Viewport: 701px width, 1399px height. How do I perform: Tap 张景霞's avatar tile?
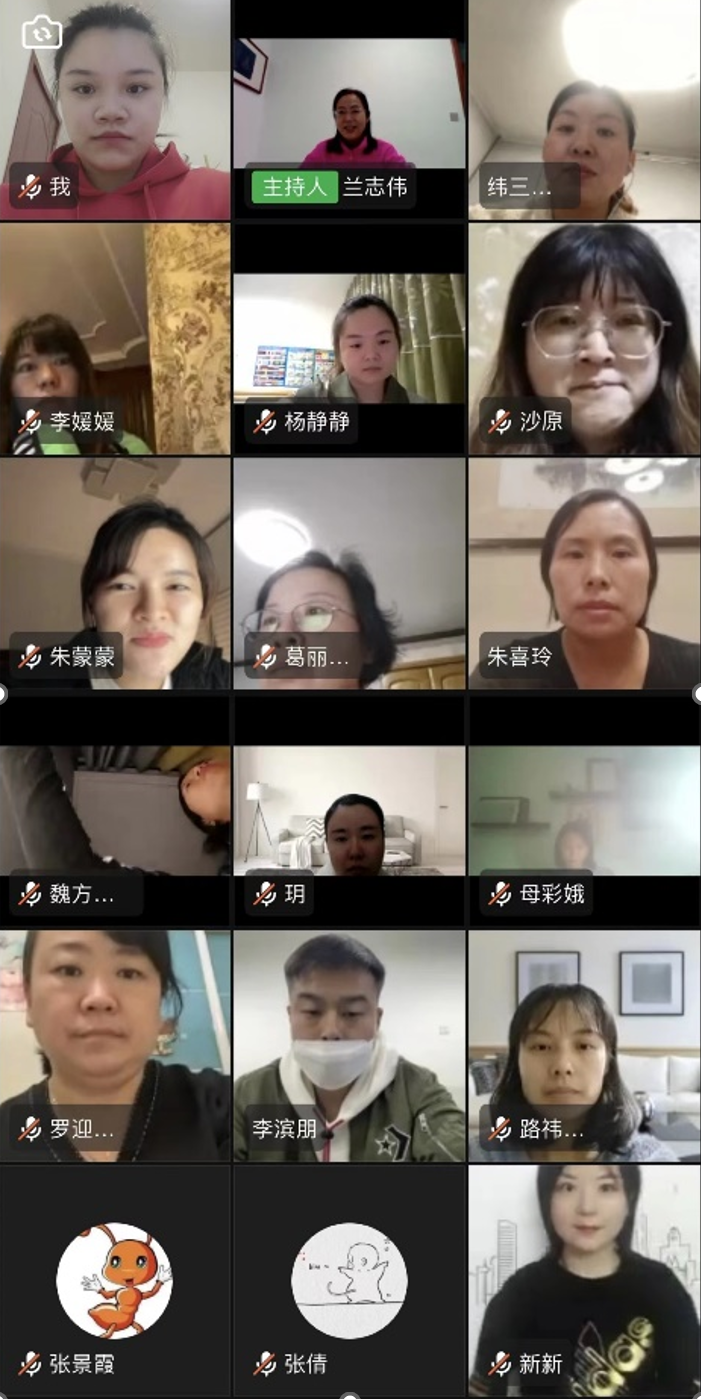tap(115, 1282)
